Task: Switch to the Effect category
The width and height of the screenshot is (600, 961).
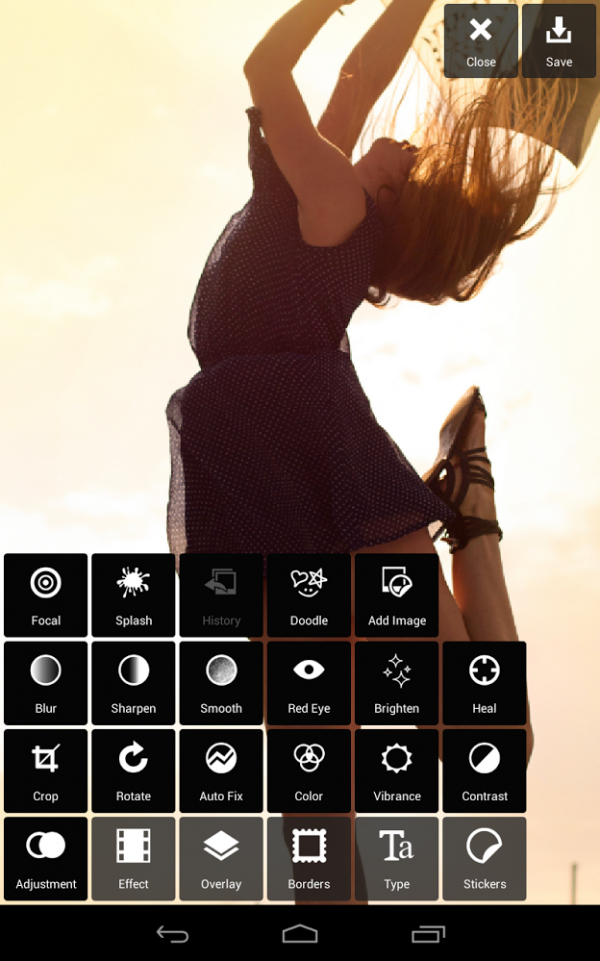Action: pos(133,859)
